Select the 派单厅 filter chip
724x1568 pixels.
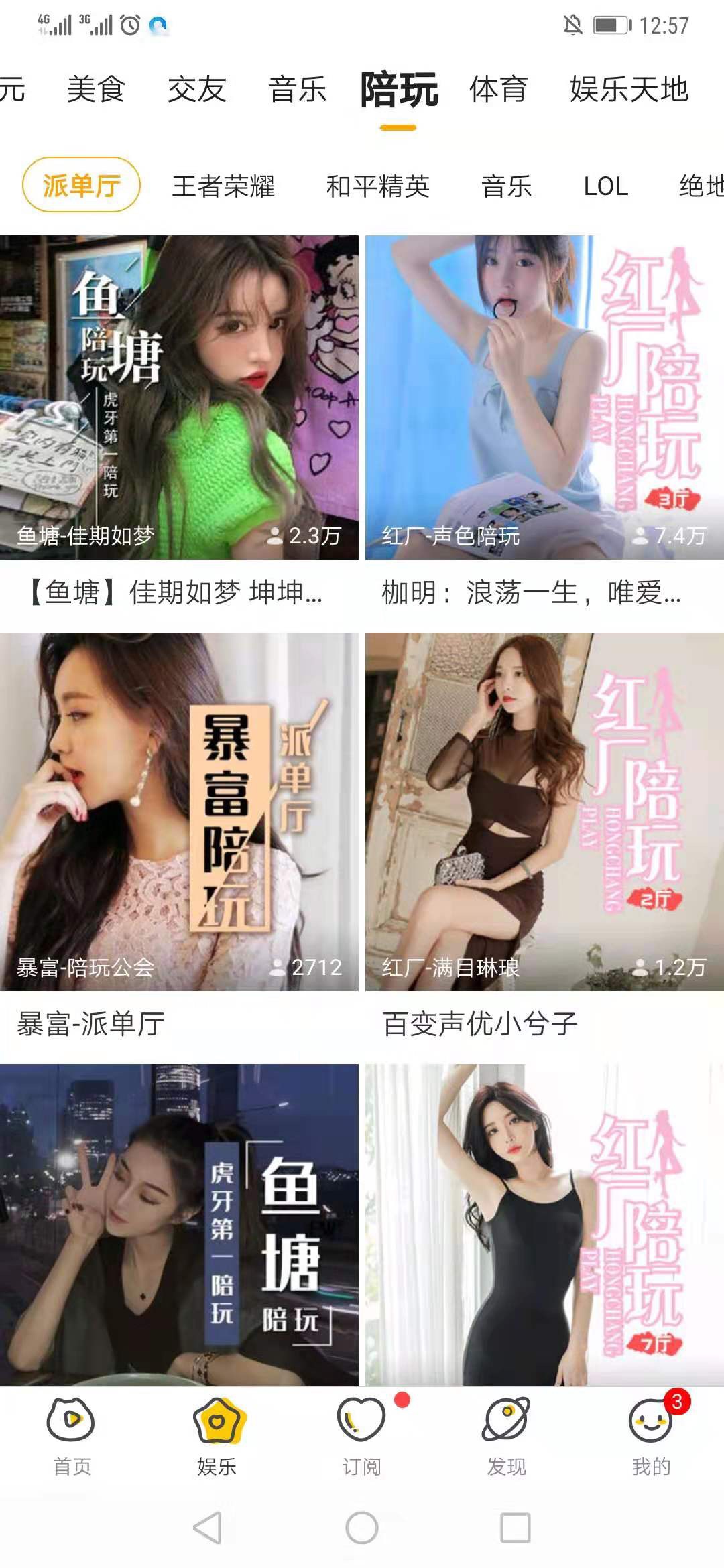[81, 185]
